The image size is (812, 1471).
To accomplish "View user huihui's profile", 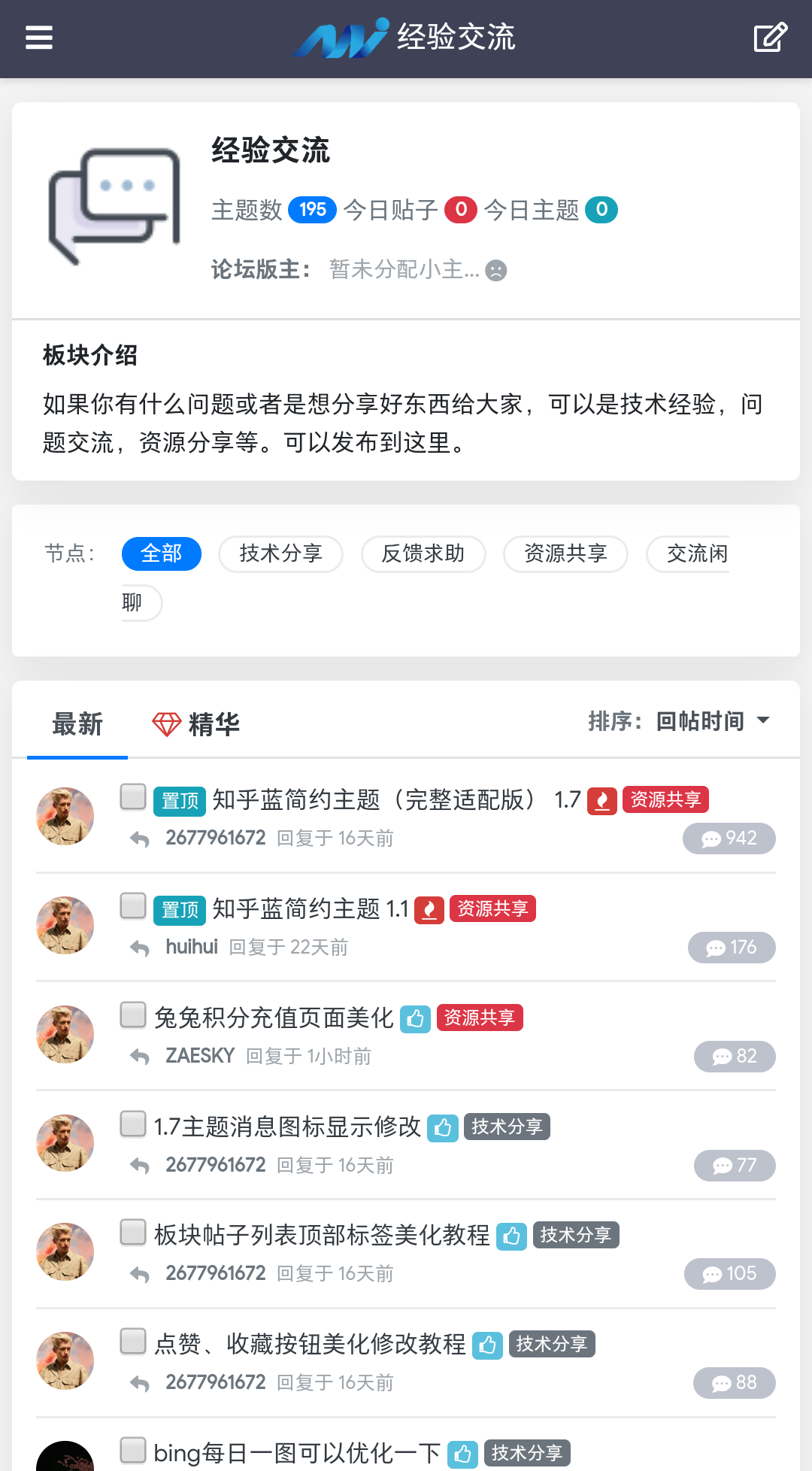I will pyautogui.click(x=192, y=947).
